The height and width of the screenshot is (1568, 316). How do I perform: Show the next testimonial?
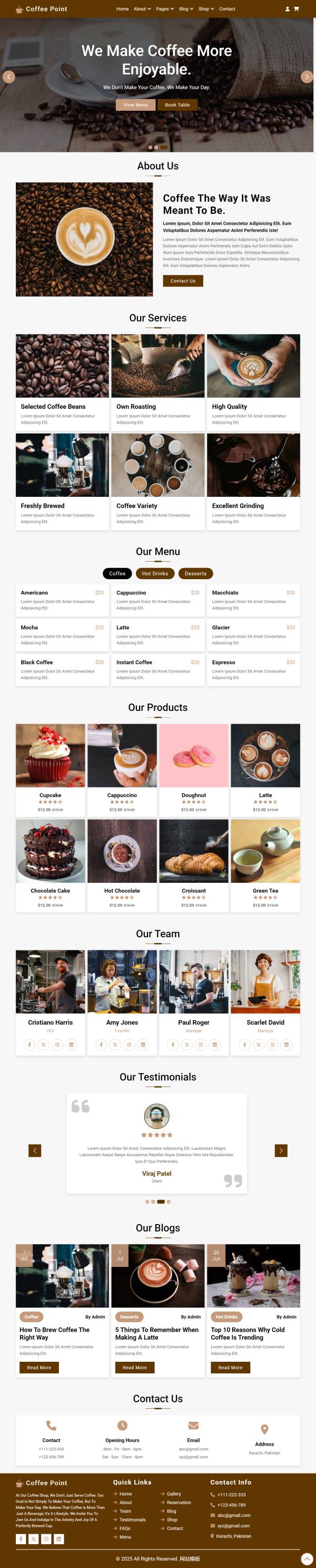pyautogui.click(x=281, y=1150)
